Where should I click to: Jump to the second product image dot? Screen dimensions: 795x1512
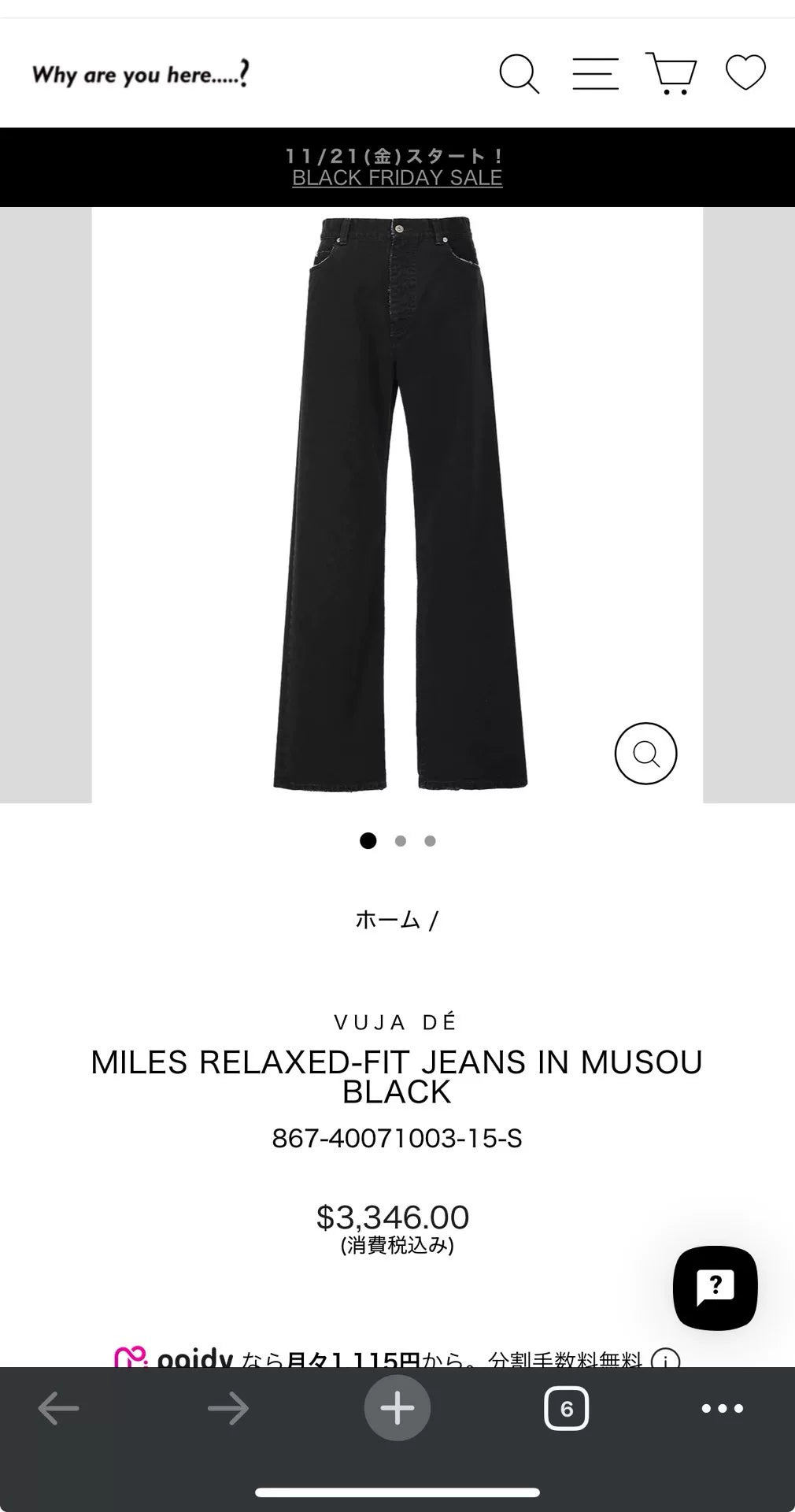pyautogui.click(x=401, y=841)
